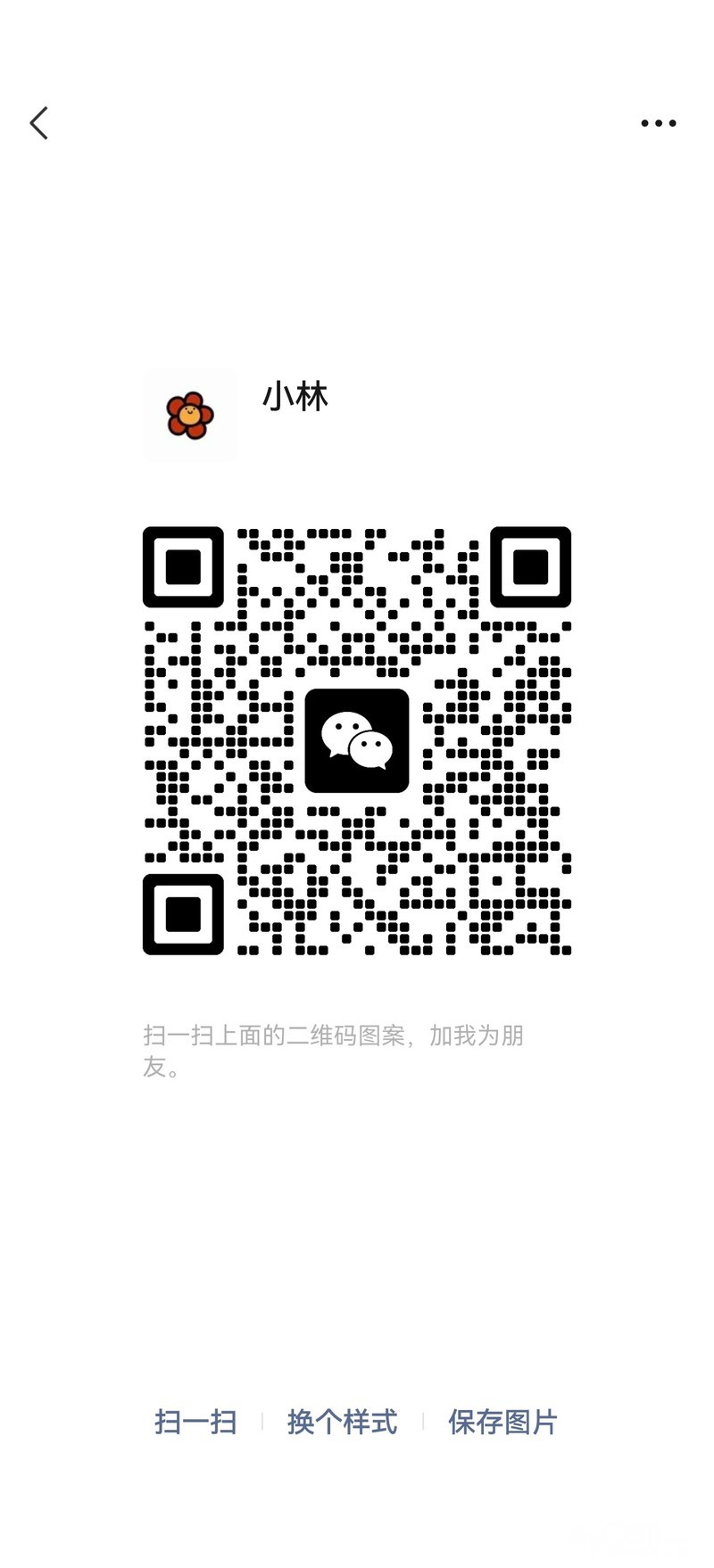Tap 扫一扫 to scan a code
Image resolution: width=714 pixels, height=1568 pixels.
195,1422
